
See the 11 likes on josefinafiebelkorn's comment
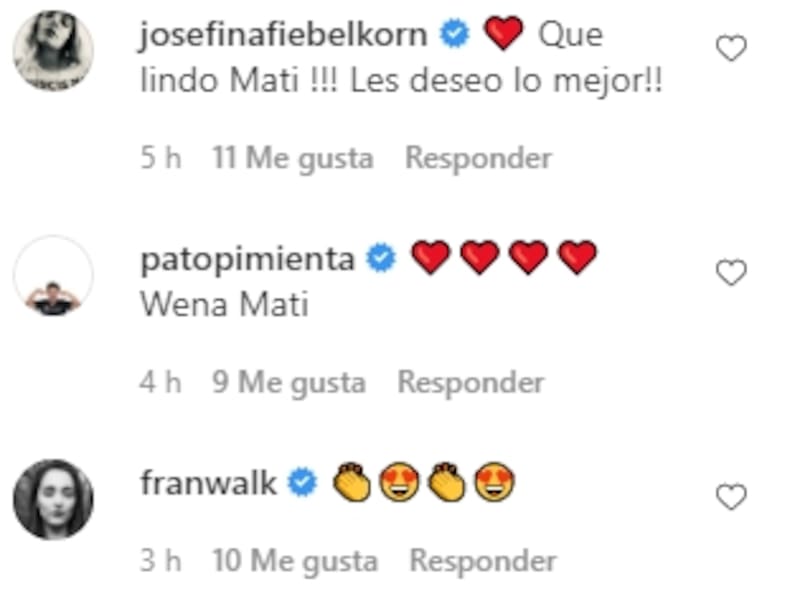click(293, 158)
